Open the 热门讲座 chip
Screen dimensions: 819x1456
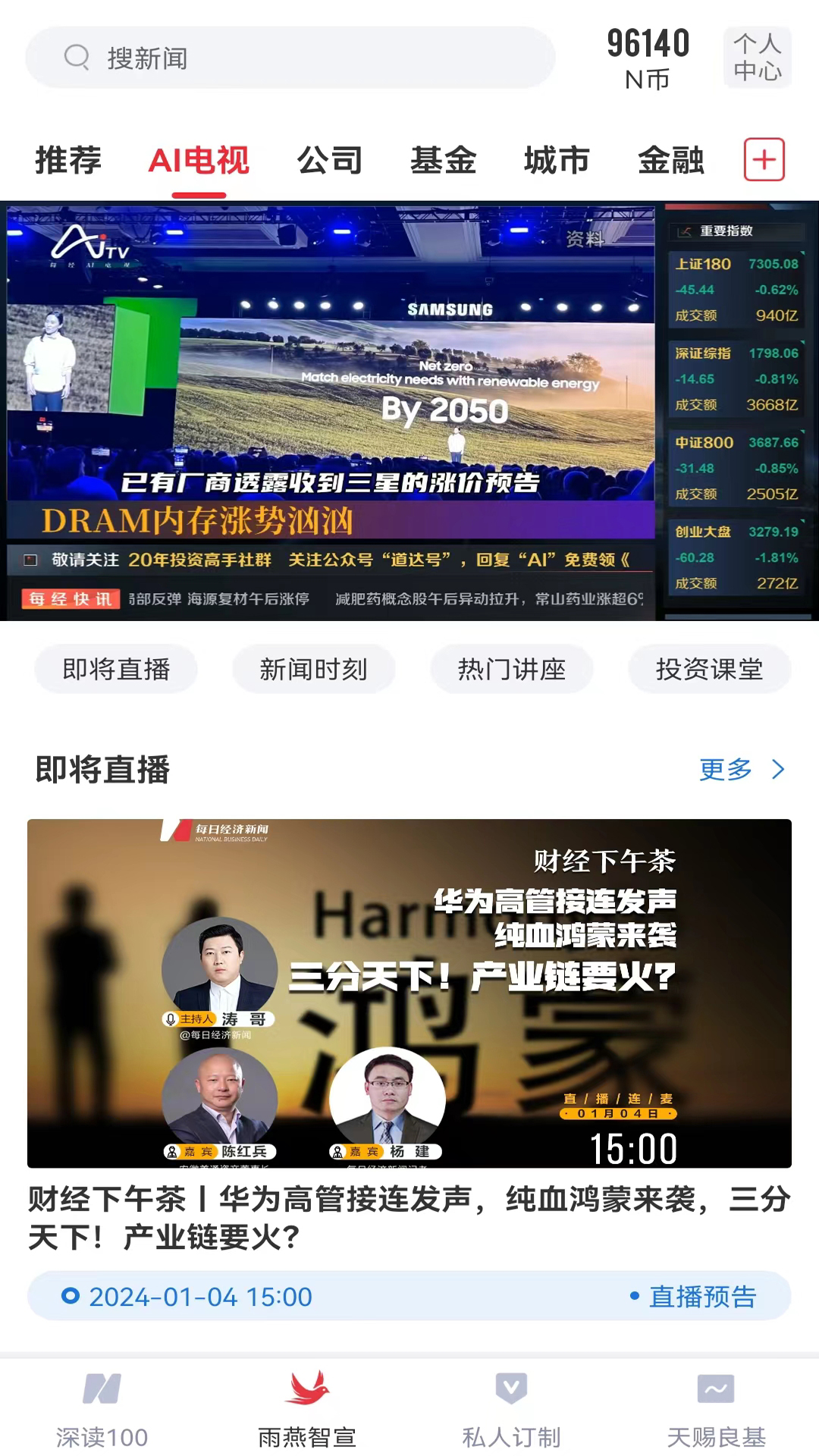(512, 669)
